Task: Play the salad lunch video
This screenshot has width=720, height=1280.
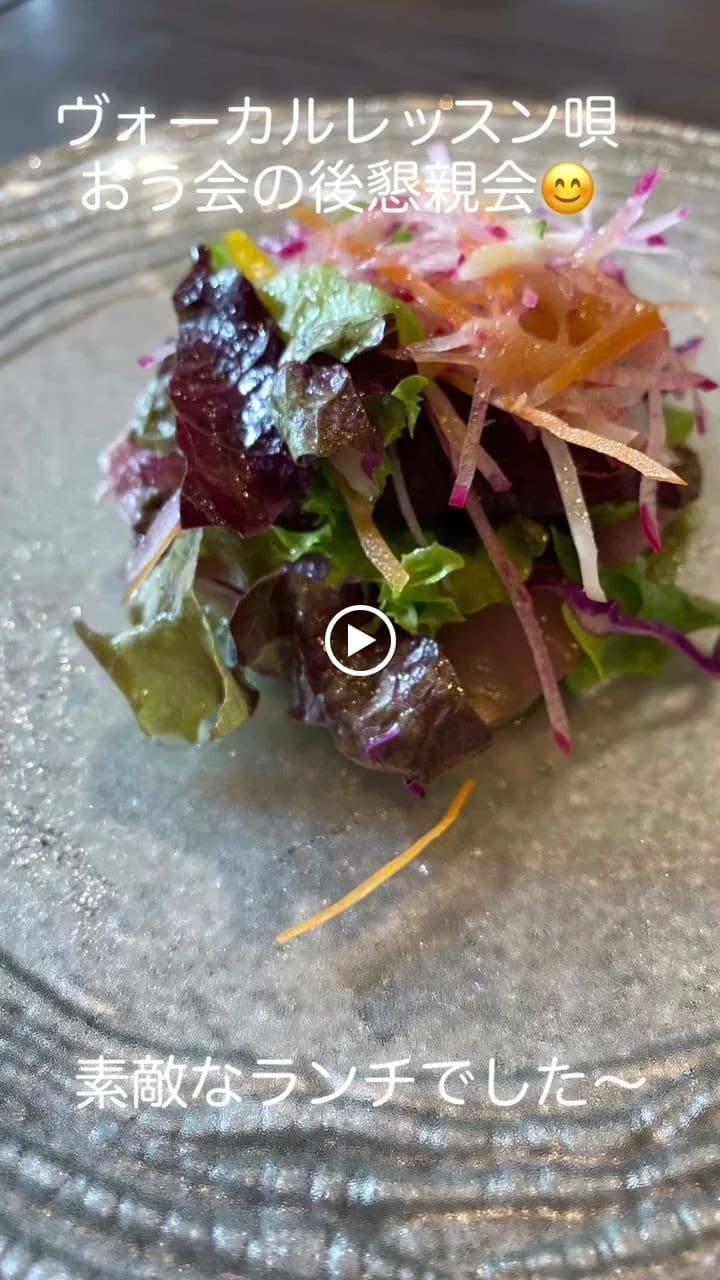Action: click(x=360, y=641)
